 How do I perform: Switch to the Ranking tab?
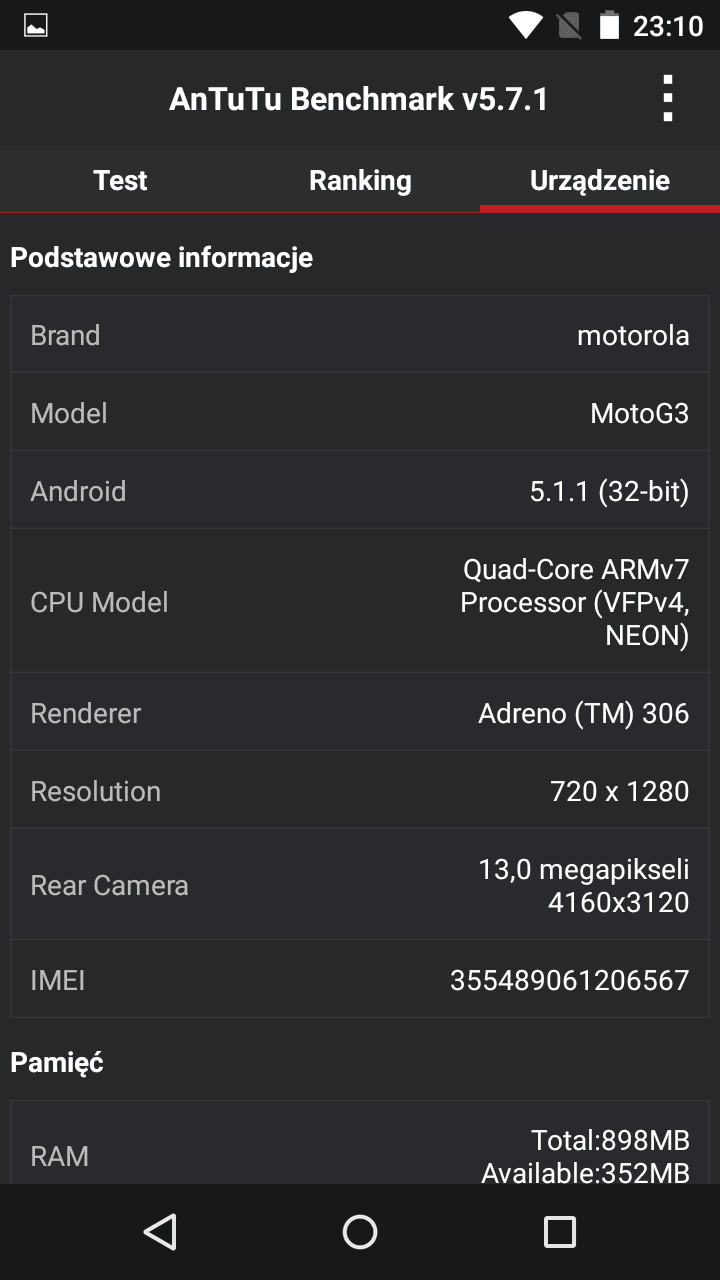click(x=360, y=180)
